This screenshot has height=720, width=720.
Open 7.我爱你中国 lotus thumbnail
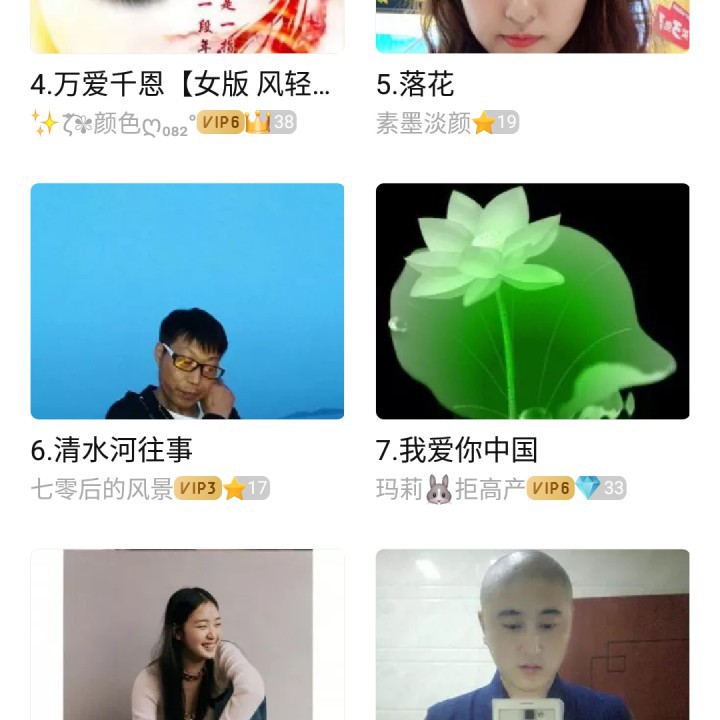[x=532, y=300]
